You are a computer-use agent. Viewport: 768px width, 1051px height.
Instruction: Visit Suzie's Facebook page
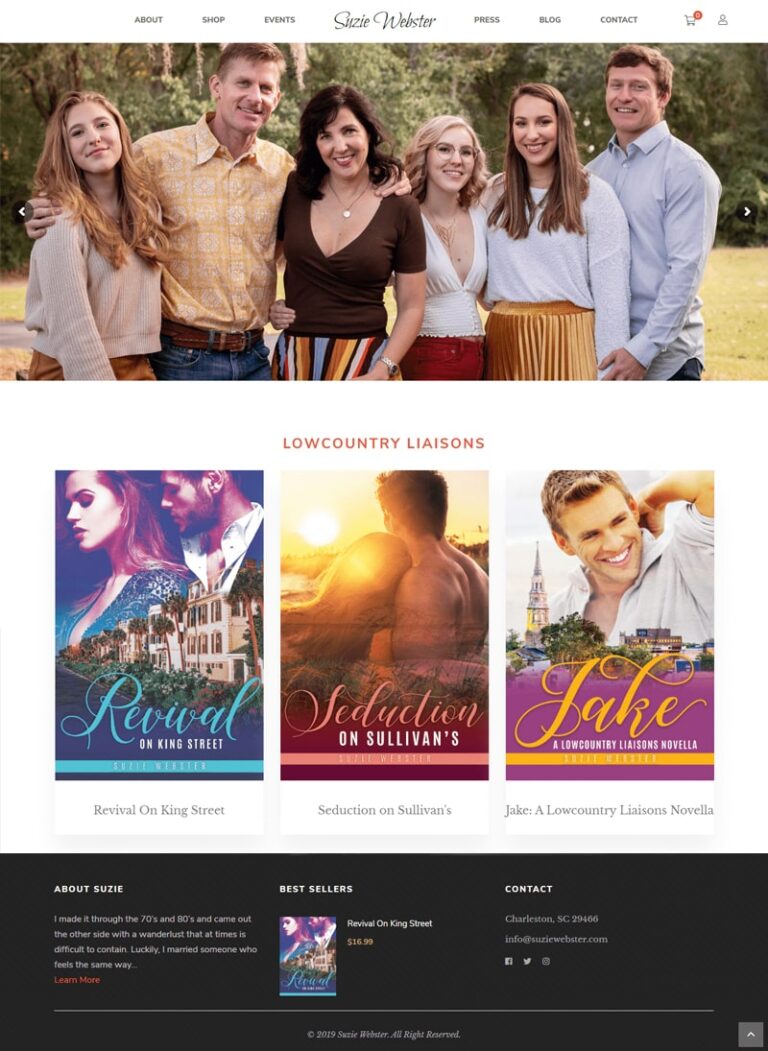coord(509,961)
